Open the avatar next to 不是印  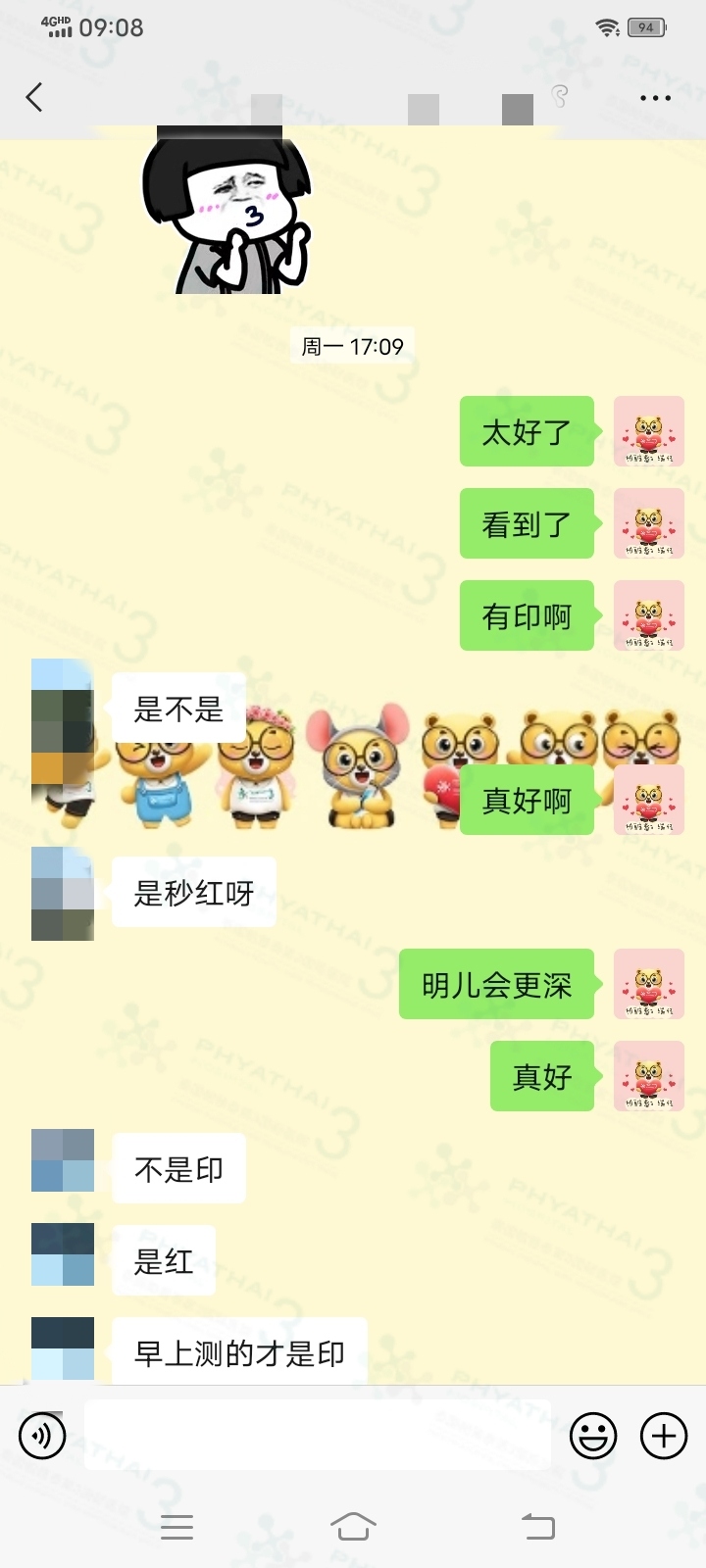(63, 1160)
